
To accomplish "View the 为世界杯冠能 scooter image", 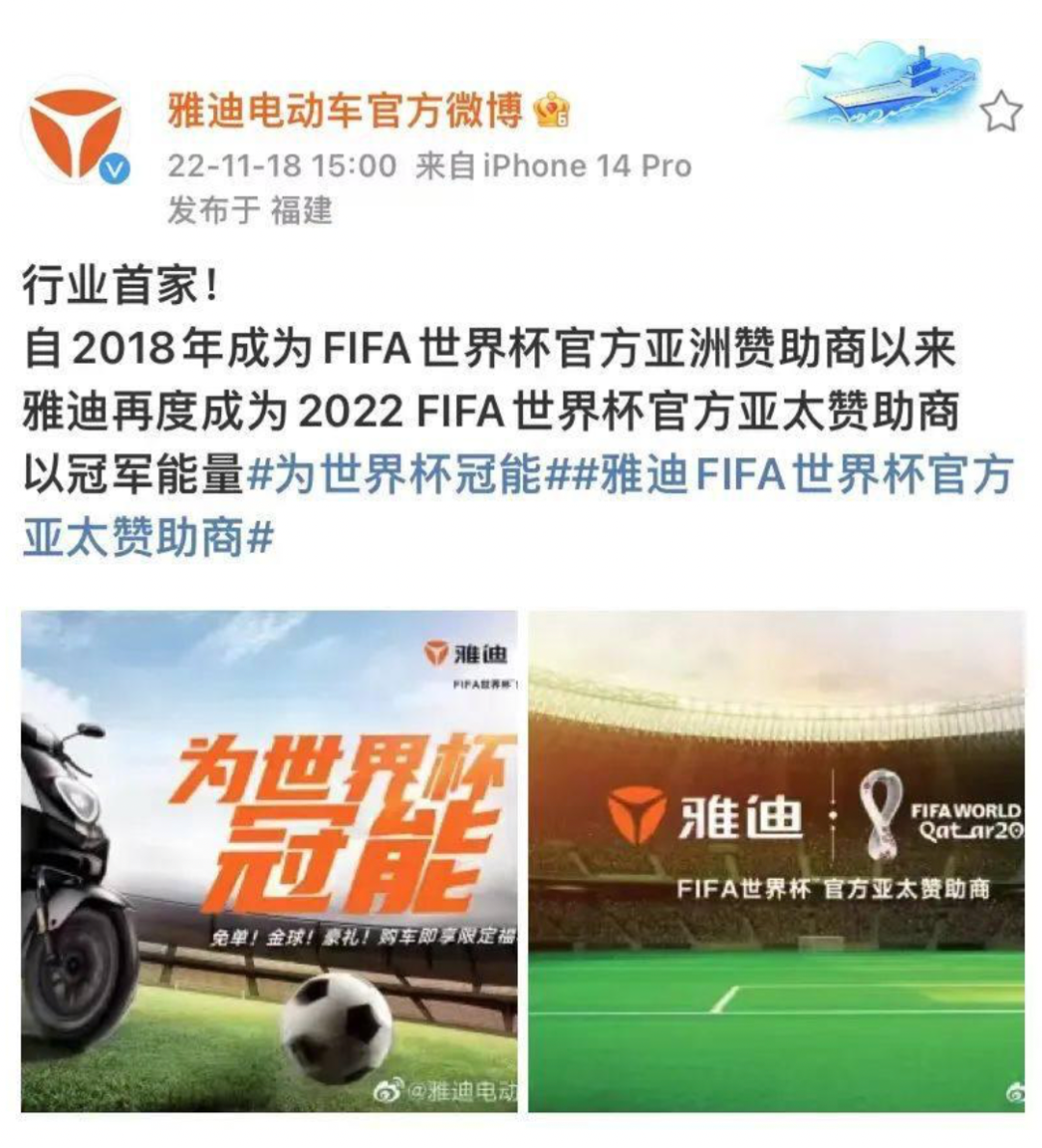I will click(269, 861).
